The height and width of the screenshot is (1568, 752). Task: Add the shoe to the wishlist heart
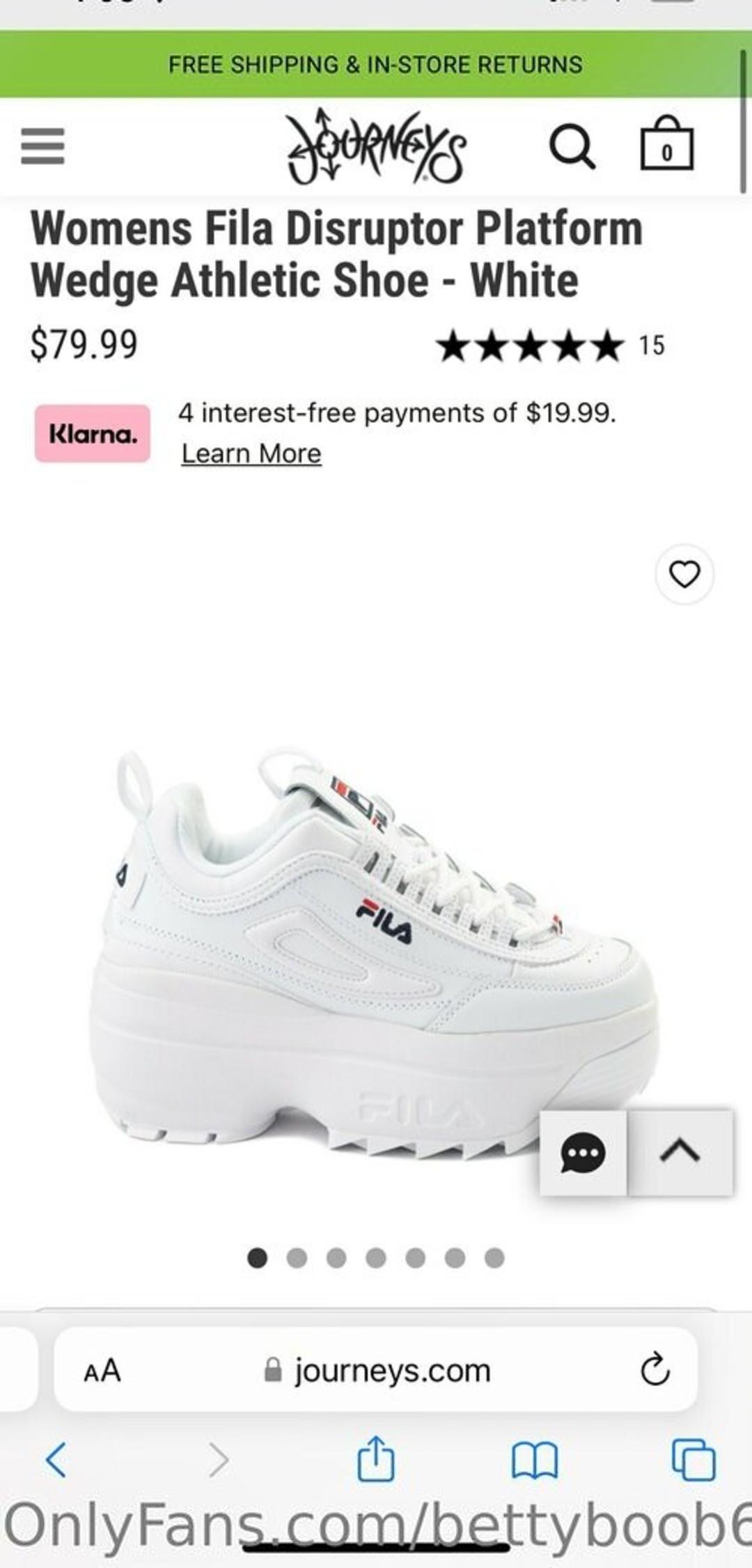click(684, 574)
